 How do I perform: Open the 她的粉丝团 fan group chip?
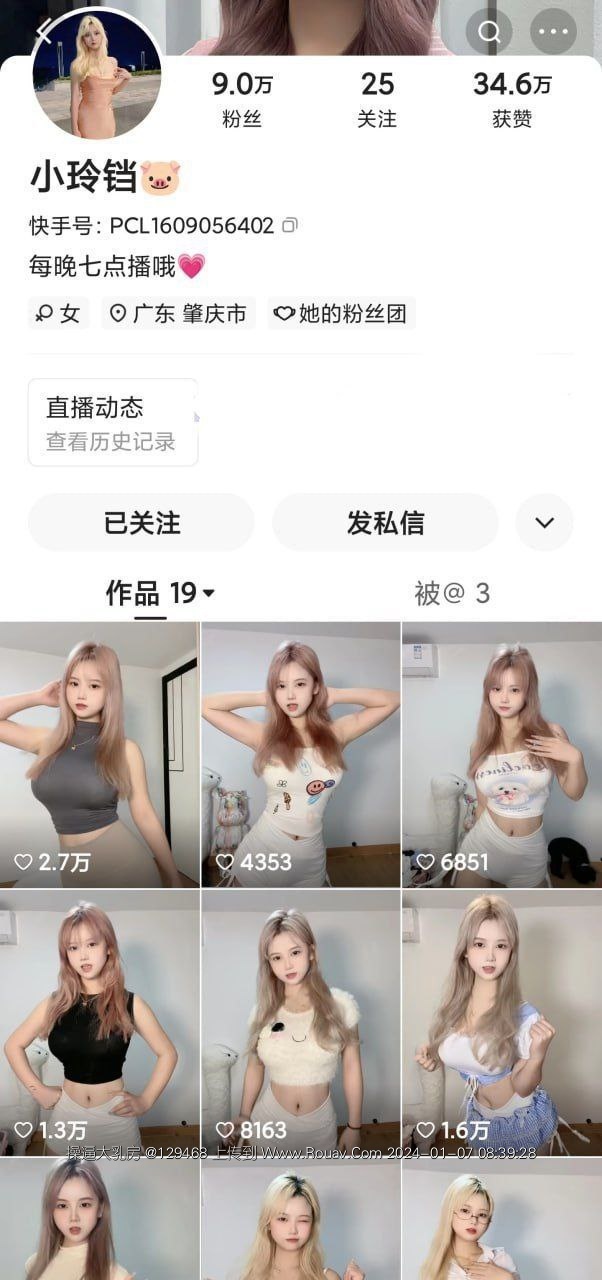coord(341,314)
